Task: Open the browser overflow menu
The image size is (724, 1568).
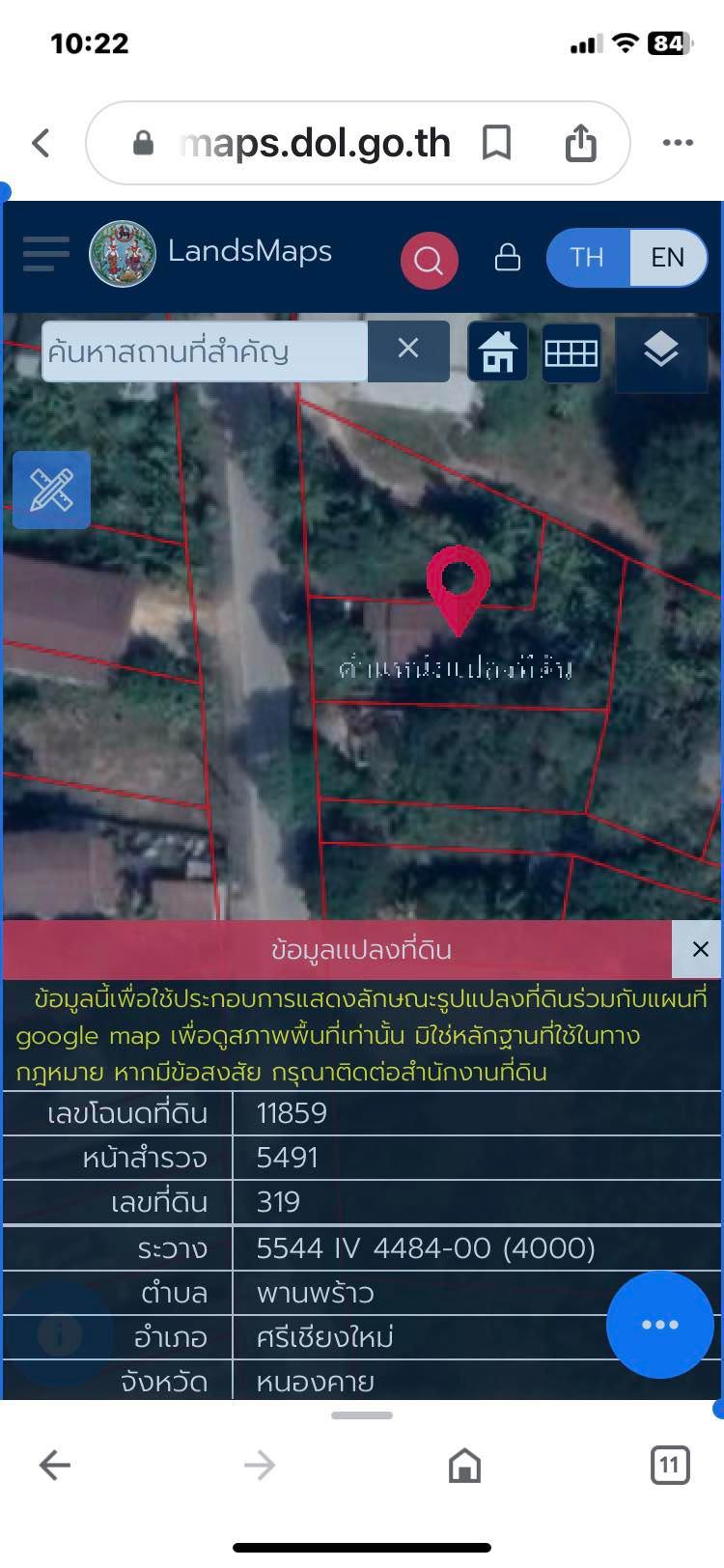Action: [x=678, y=143]
